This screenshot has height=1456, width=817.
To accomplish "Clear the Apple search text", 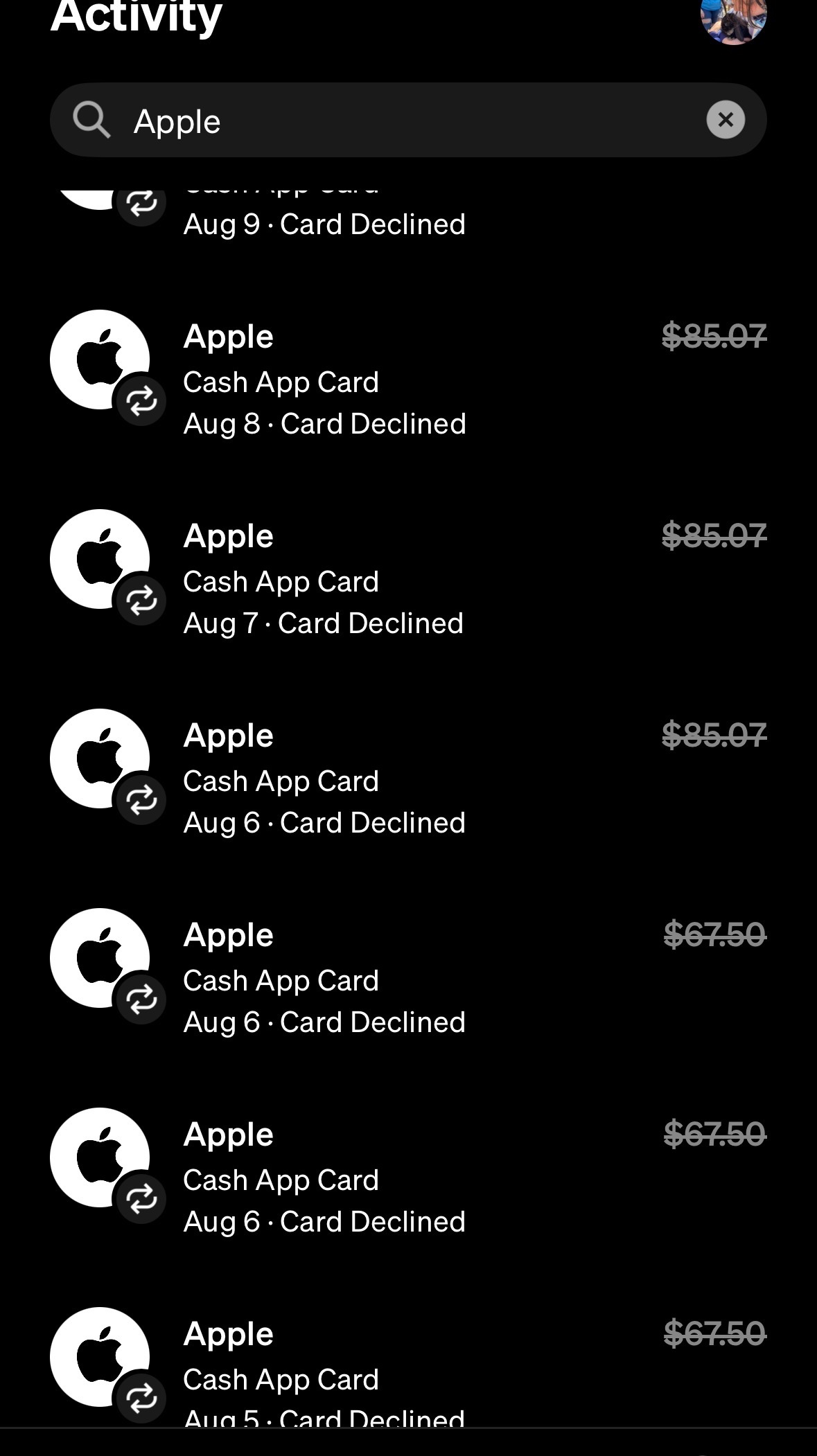I will (725, 121).
